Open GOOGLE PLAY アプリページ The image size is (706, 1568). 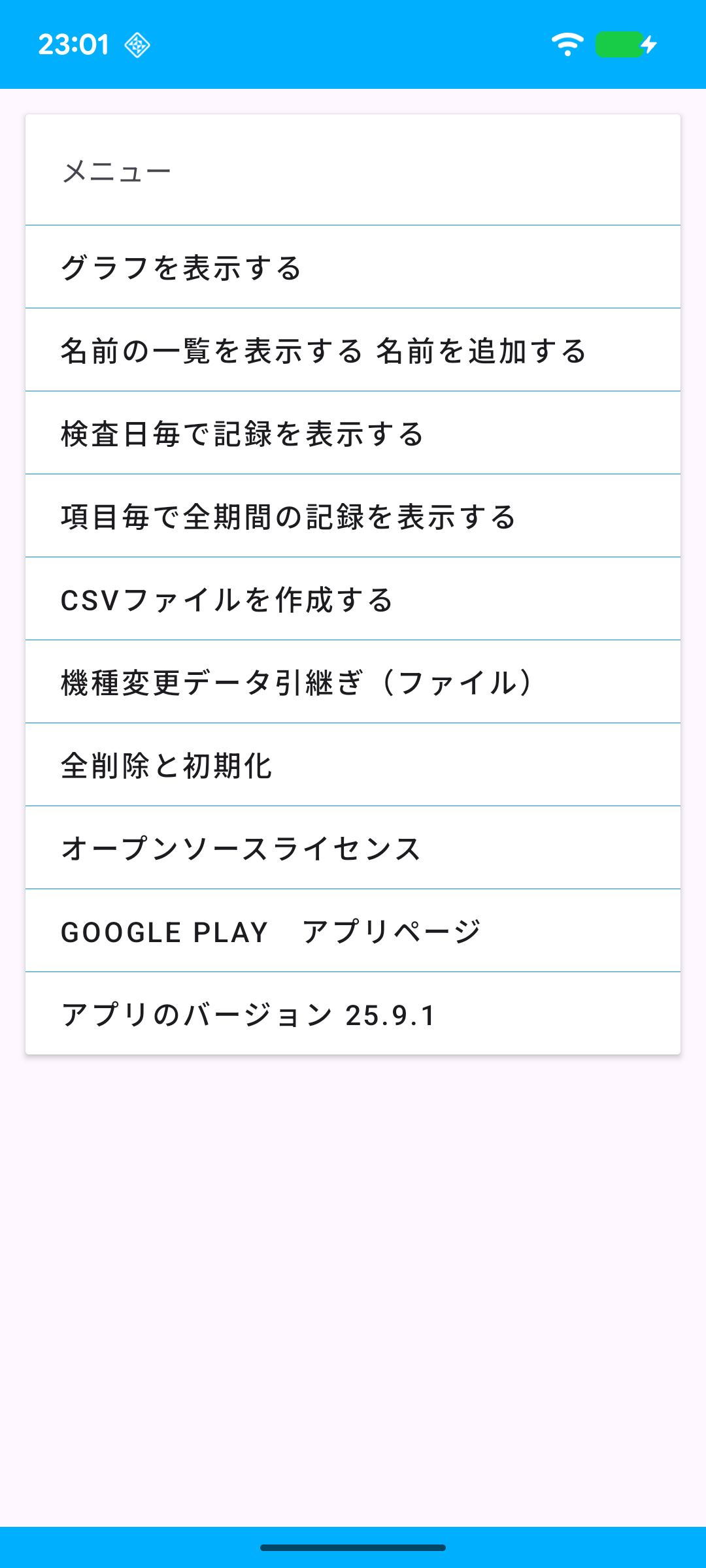pos(353,931)
